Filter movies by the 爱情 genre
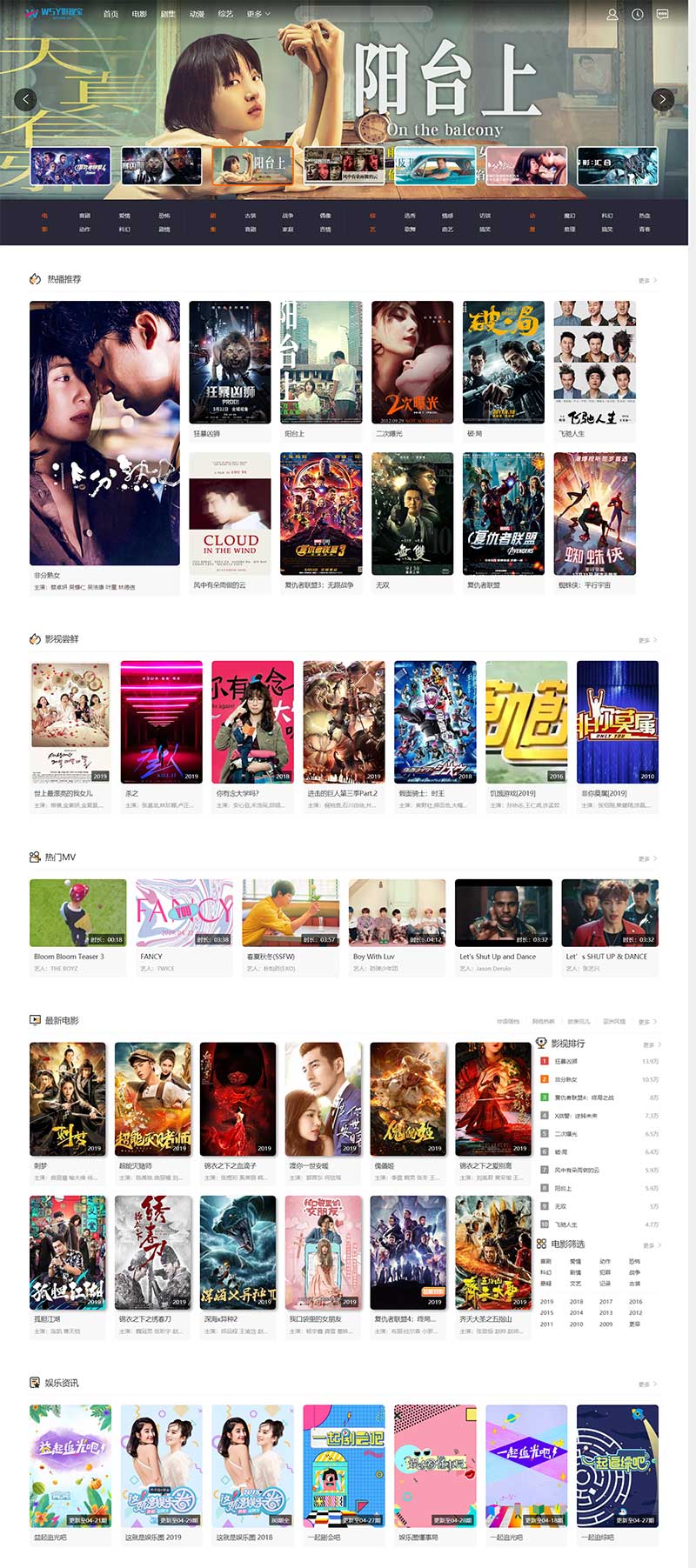Viewport: 696px width, 1568px height. [x=575, y=1261]
